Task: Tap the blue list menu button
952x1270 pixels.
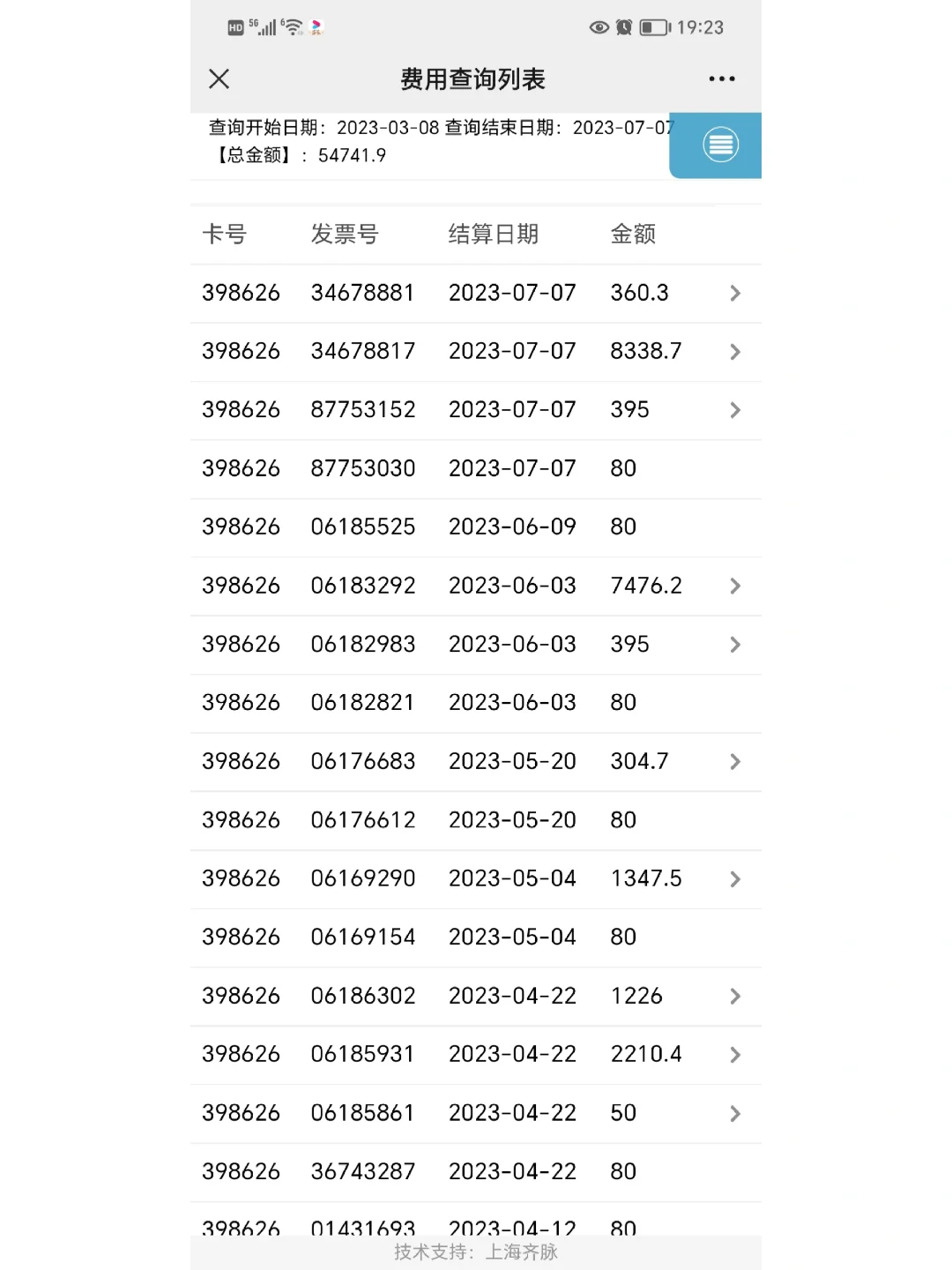Action: tap(720, 145)
